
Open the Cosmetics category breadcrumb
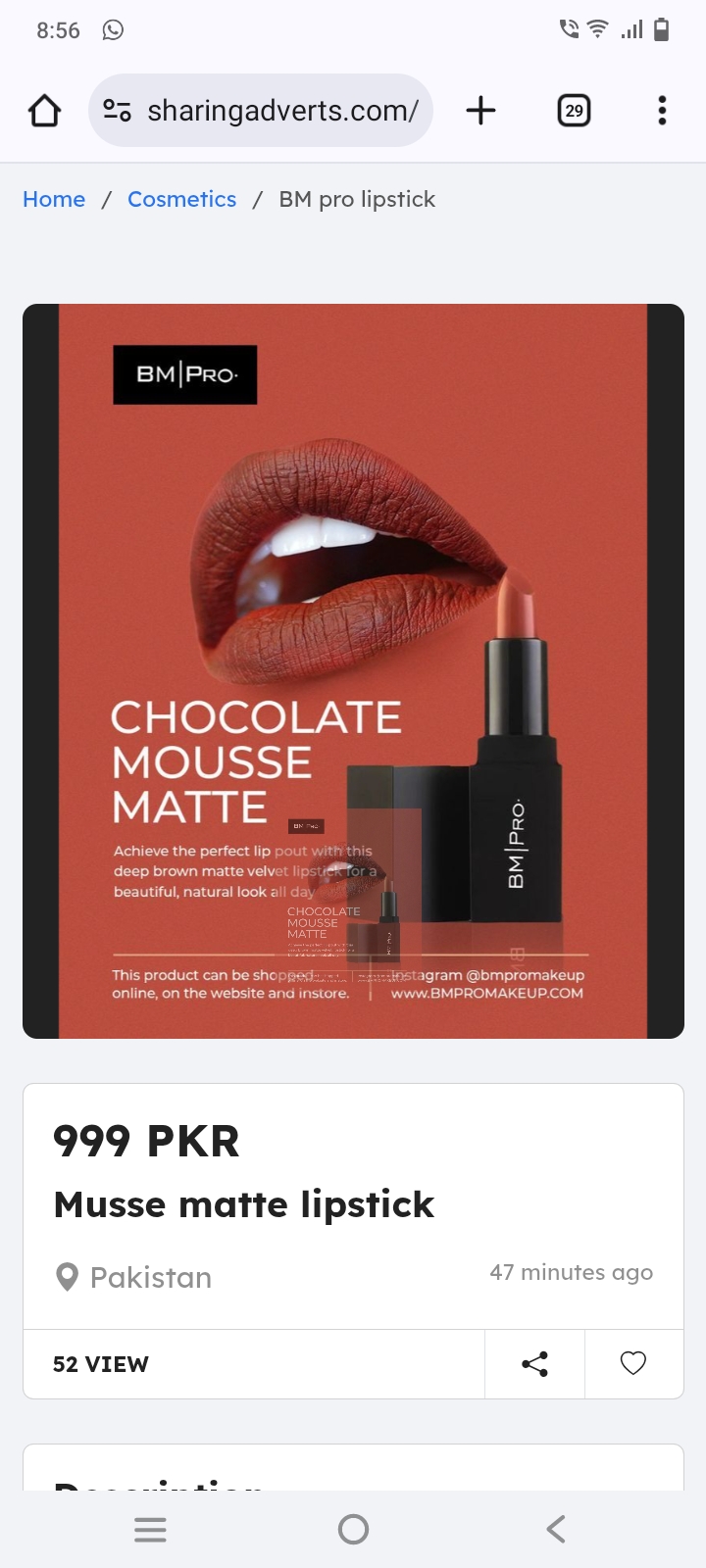pyautogui.click(x=181, y=199)
